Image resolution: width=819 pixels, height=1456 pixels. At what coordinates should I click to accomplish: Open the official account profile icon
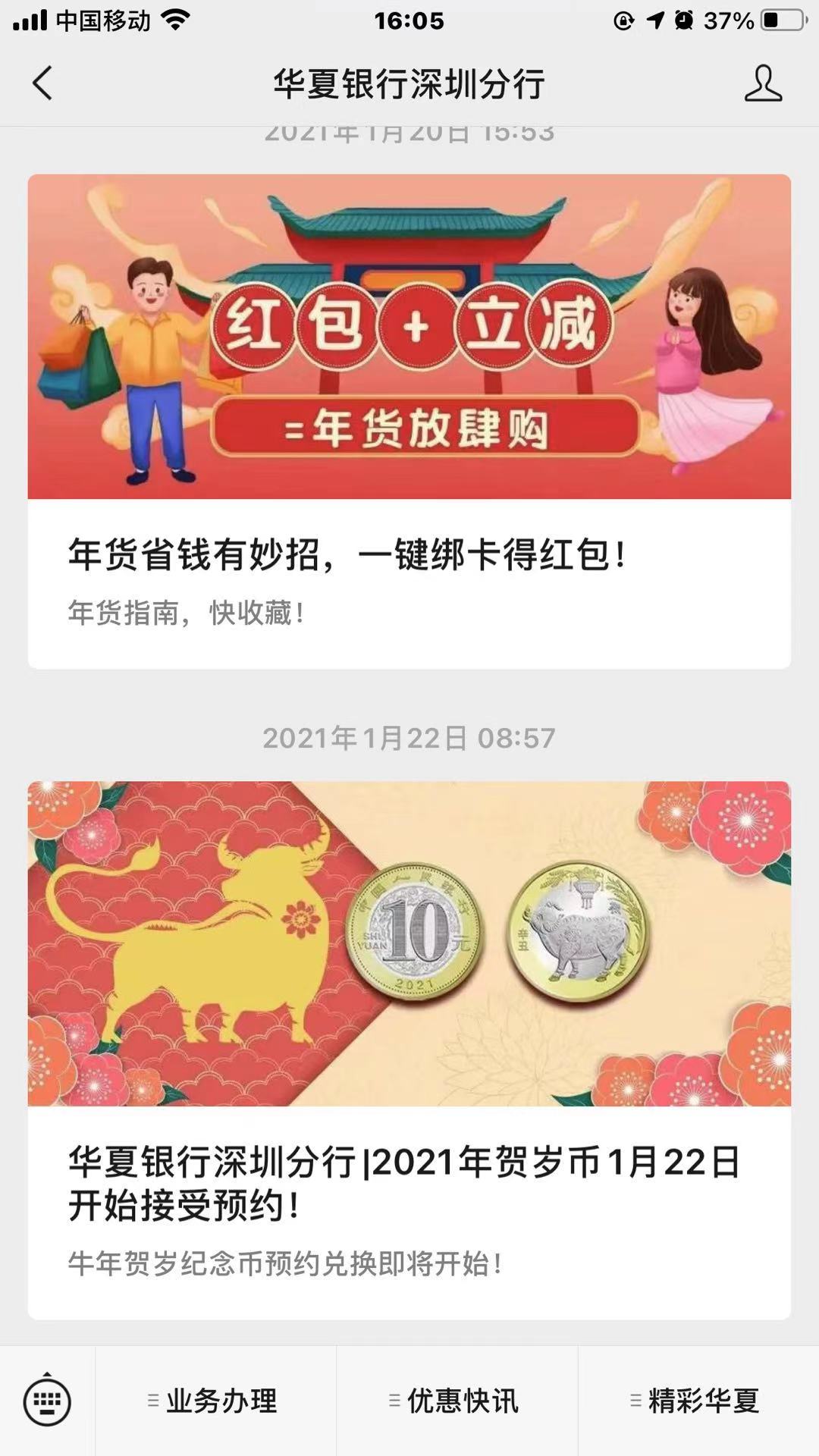[762, 83]
